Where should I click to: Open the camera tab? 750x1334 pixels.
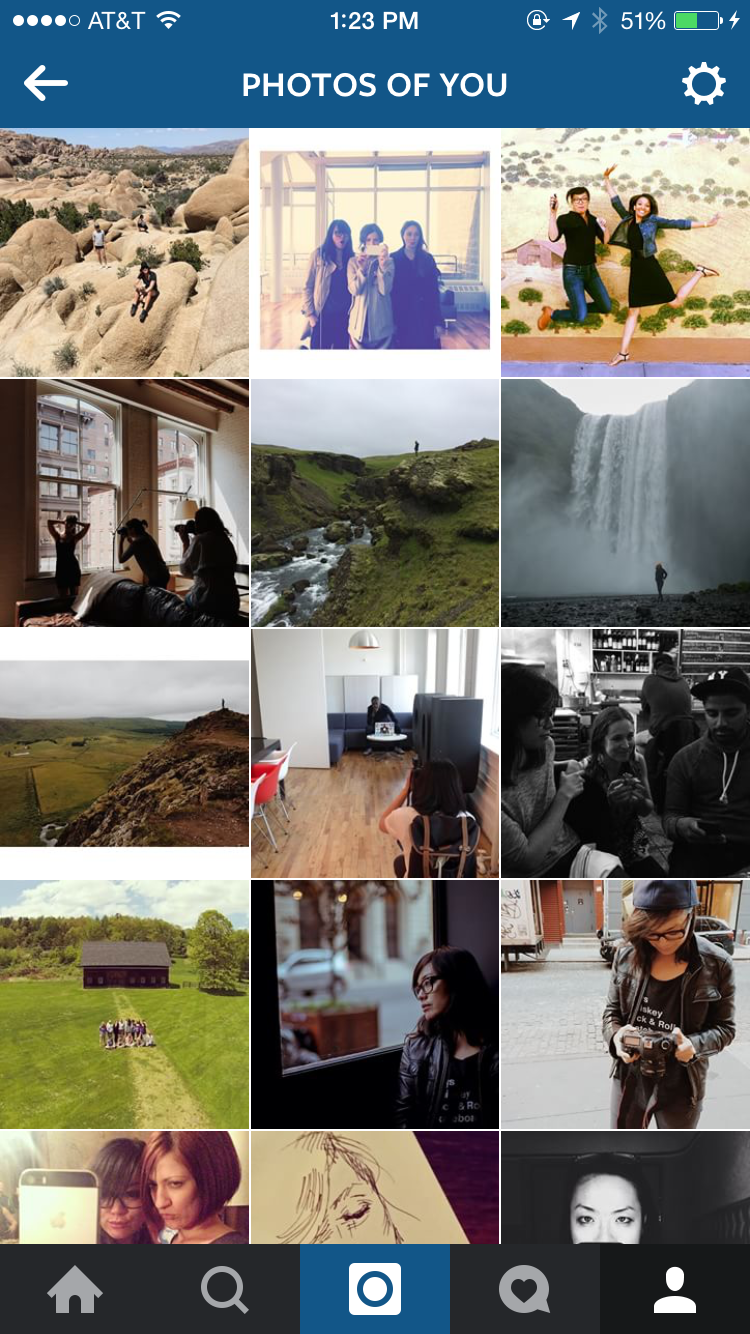pos(375,1290)
